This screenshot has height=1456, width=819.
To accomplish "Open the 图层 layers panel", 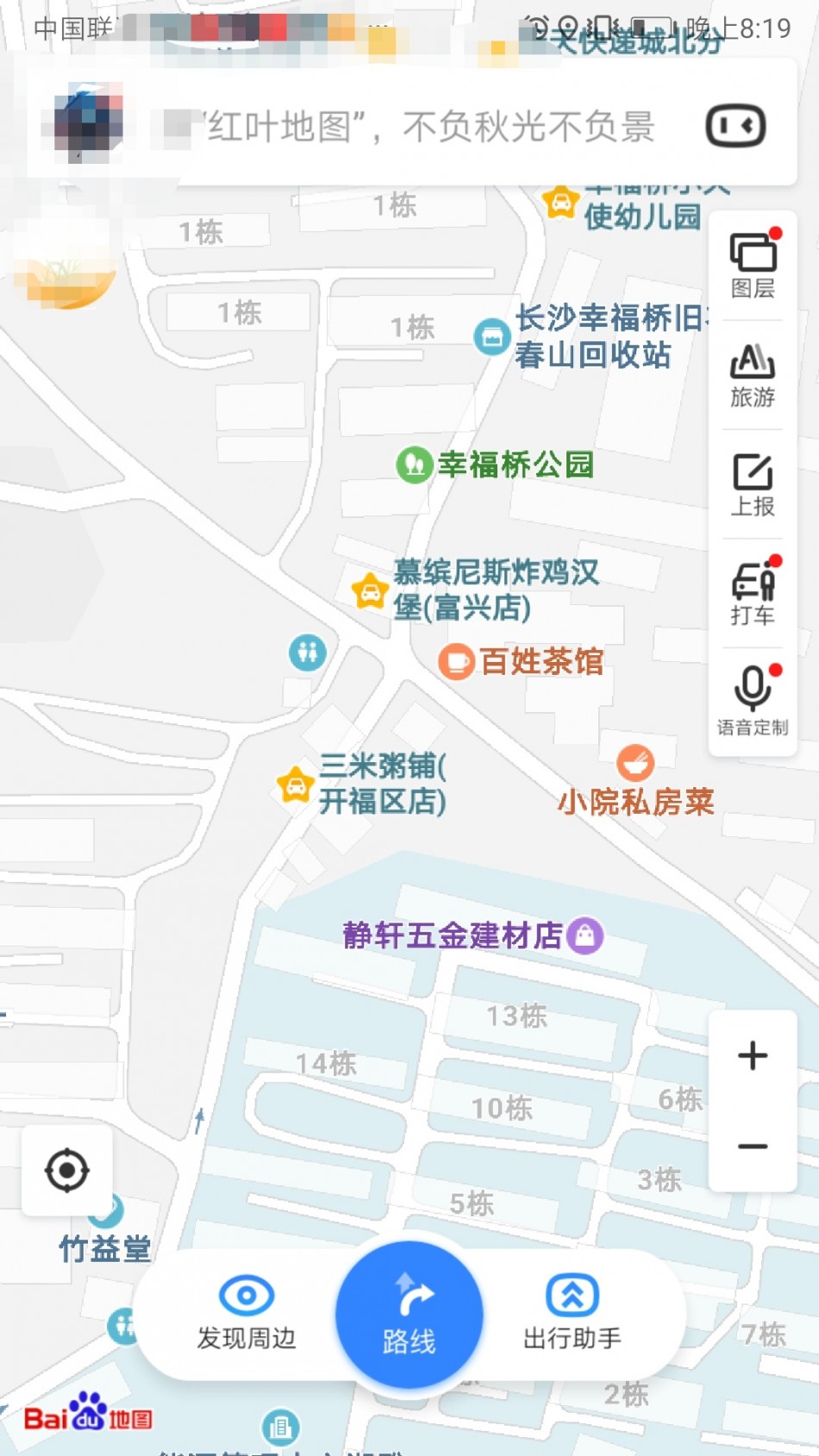I will click(753, 266).
